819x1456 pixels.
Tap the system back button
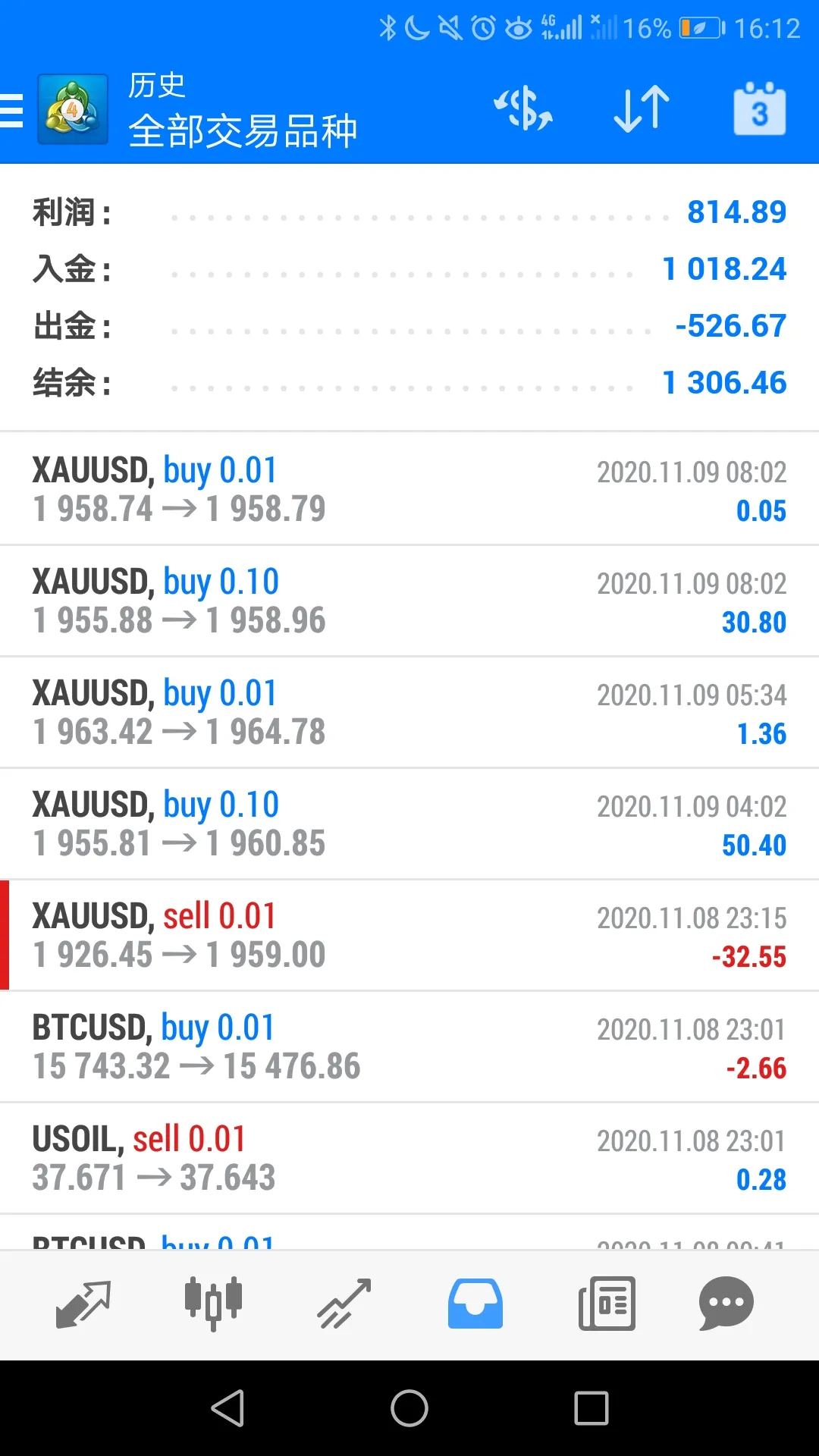click(227, 1408)
